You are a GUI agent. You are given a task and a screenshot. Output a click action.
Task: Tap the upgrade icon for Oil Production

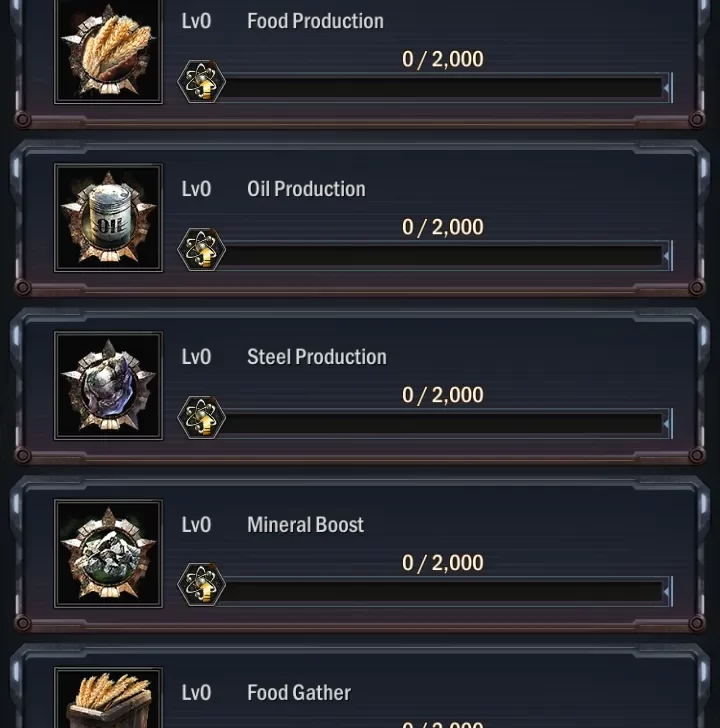201,250
